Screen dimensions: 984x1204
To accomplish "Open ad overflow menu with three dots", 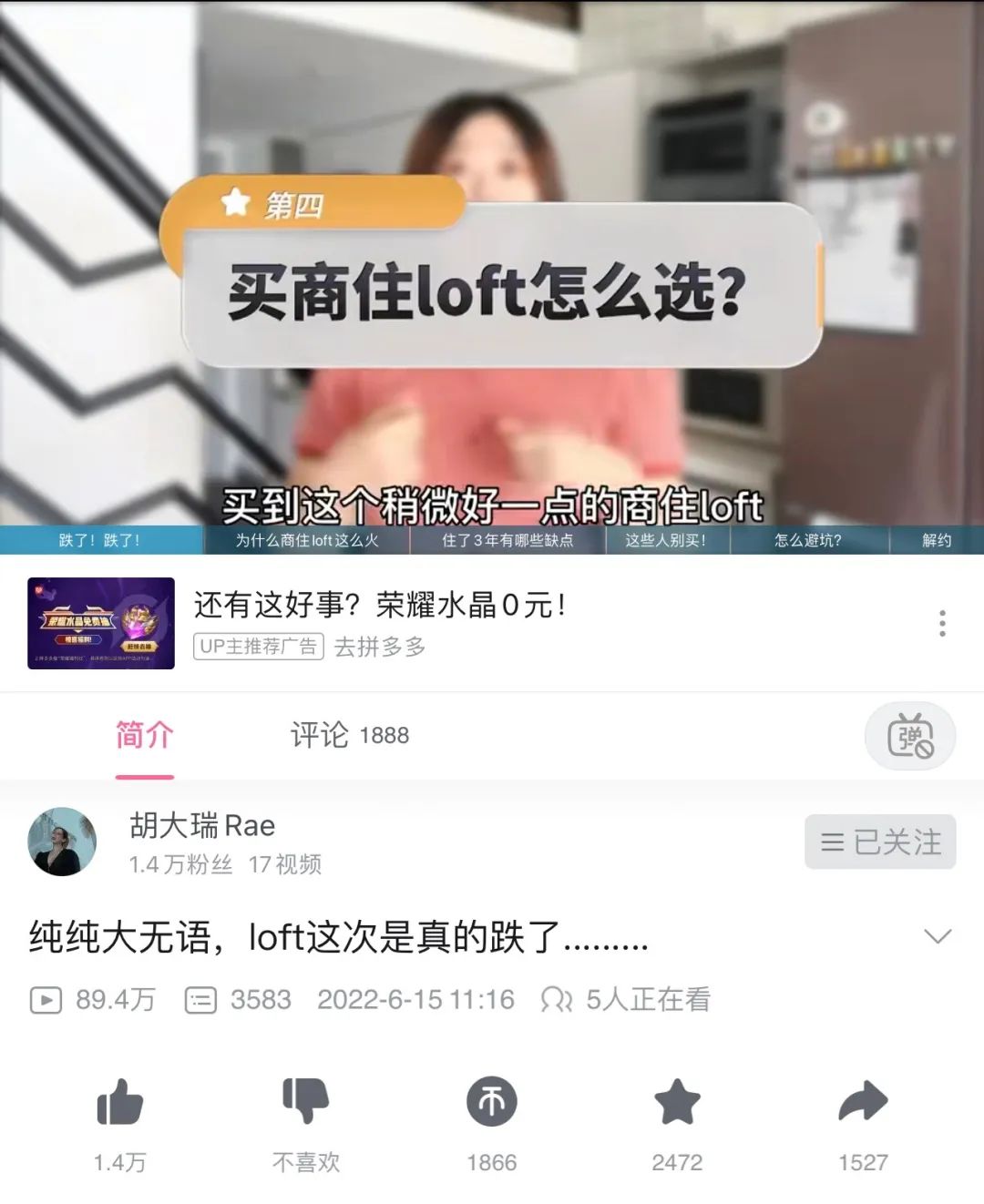I will [x=942, y=624].
